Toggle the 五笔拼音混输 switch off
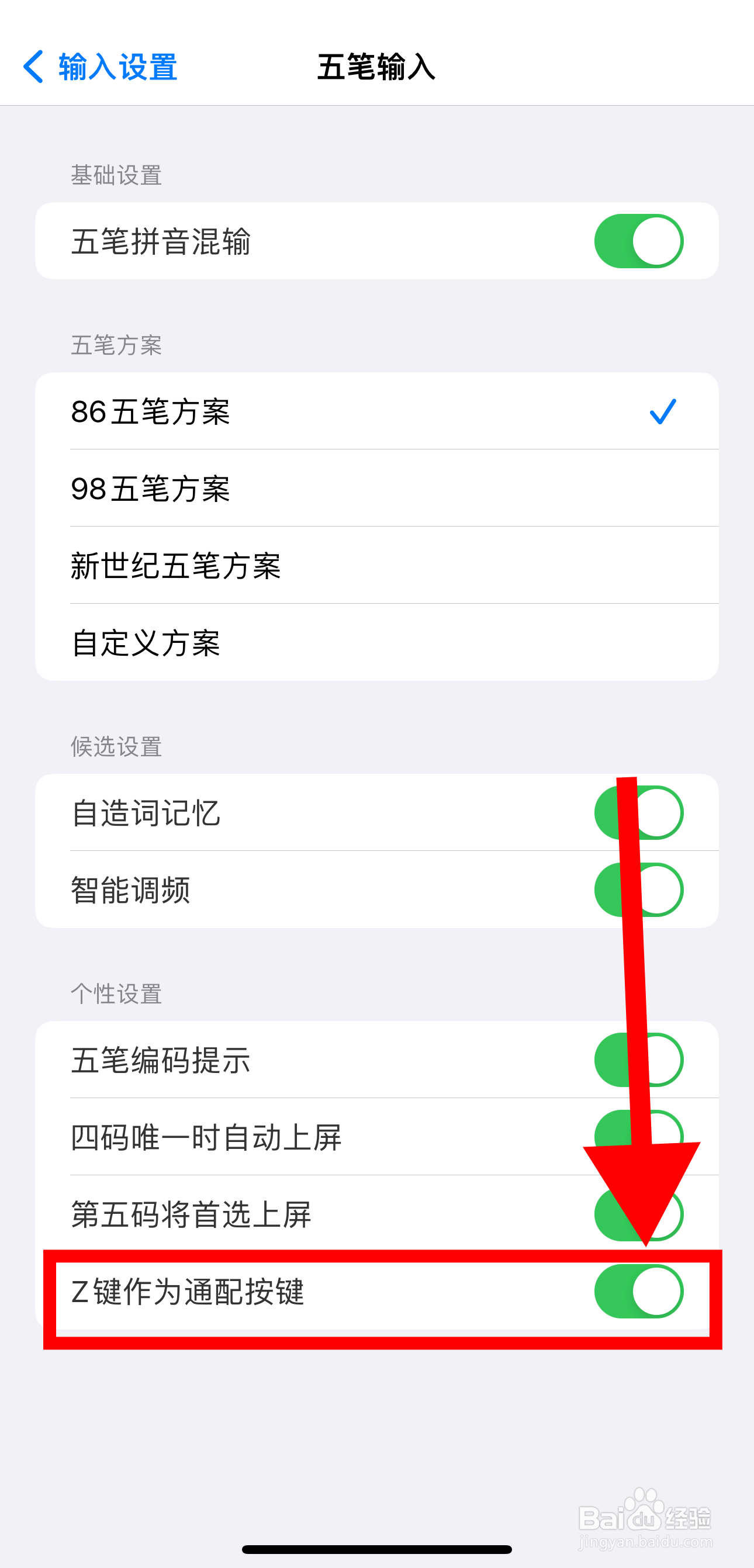This screenshot has height=1568, width=754. [639, 240]
